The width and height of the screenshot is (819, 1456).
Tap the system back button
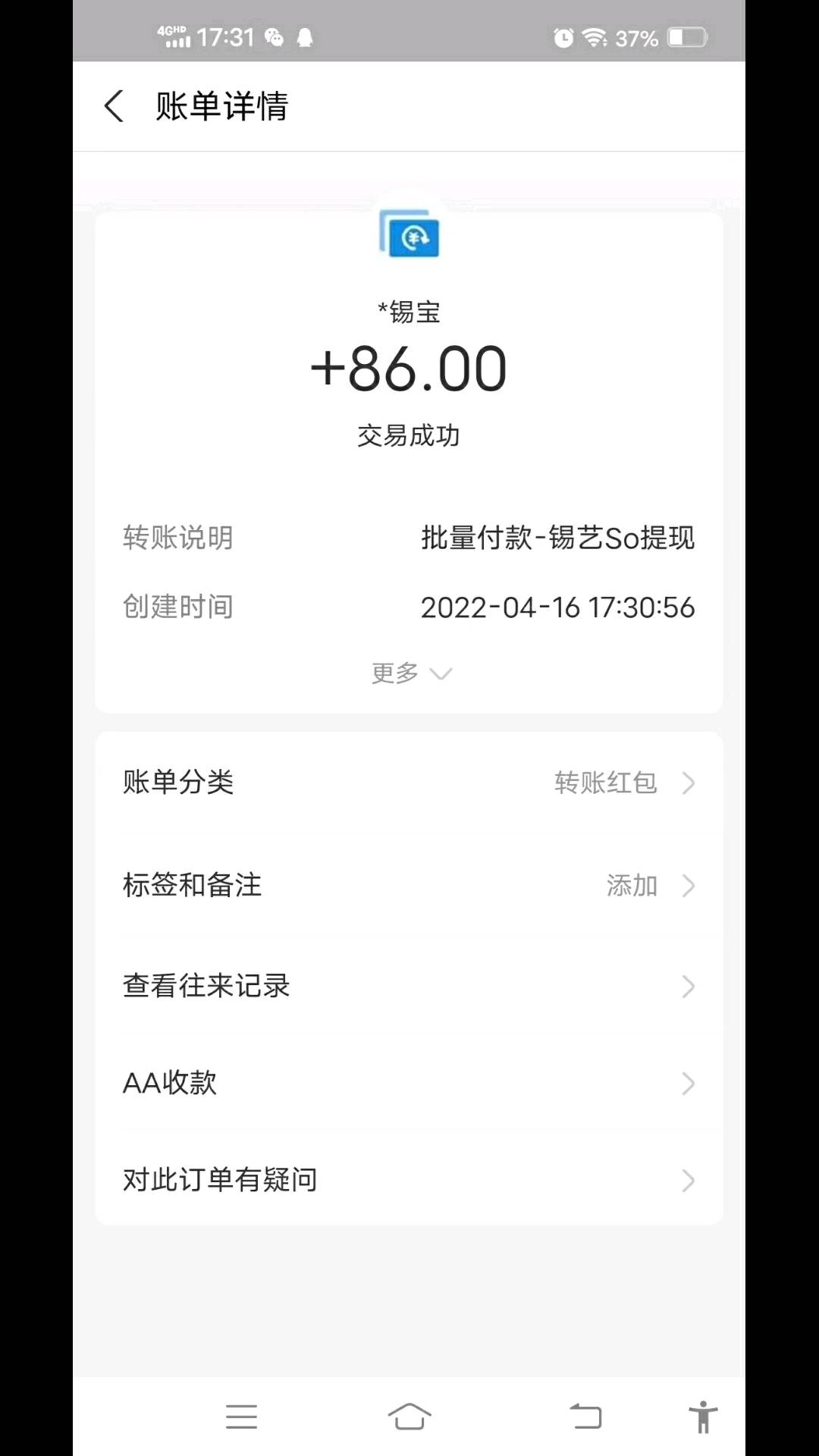(585, 1417)
